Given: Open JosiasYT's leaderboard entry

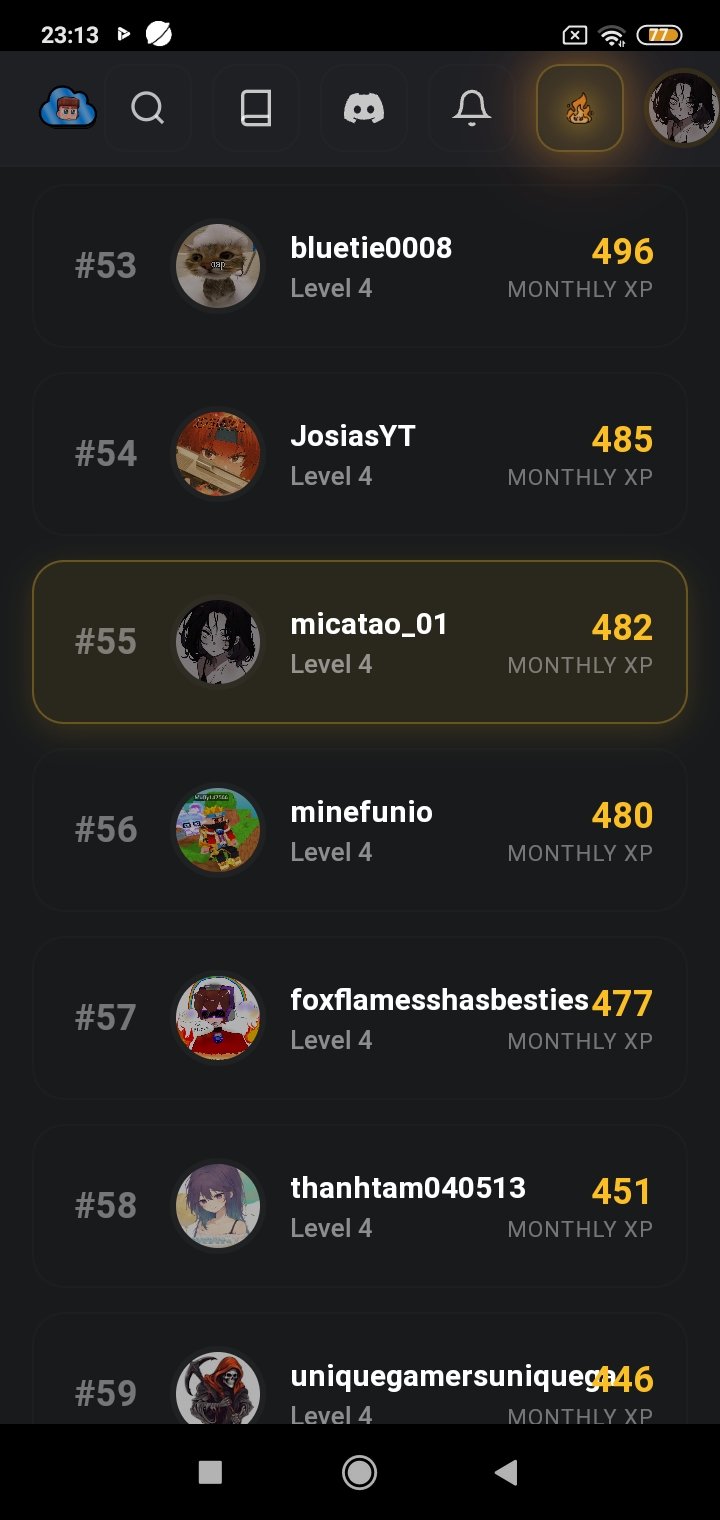Looking at the screenshot, I should coord(360,454).
